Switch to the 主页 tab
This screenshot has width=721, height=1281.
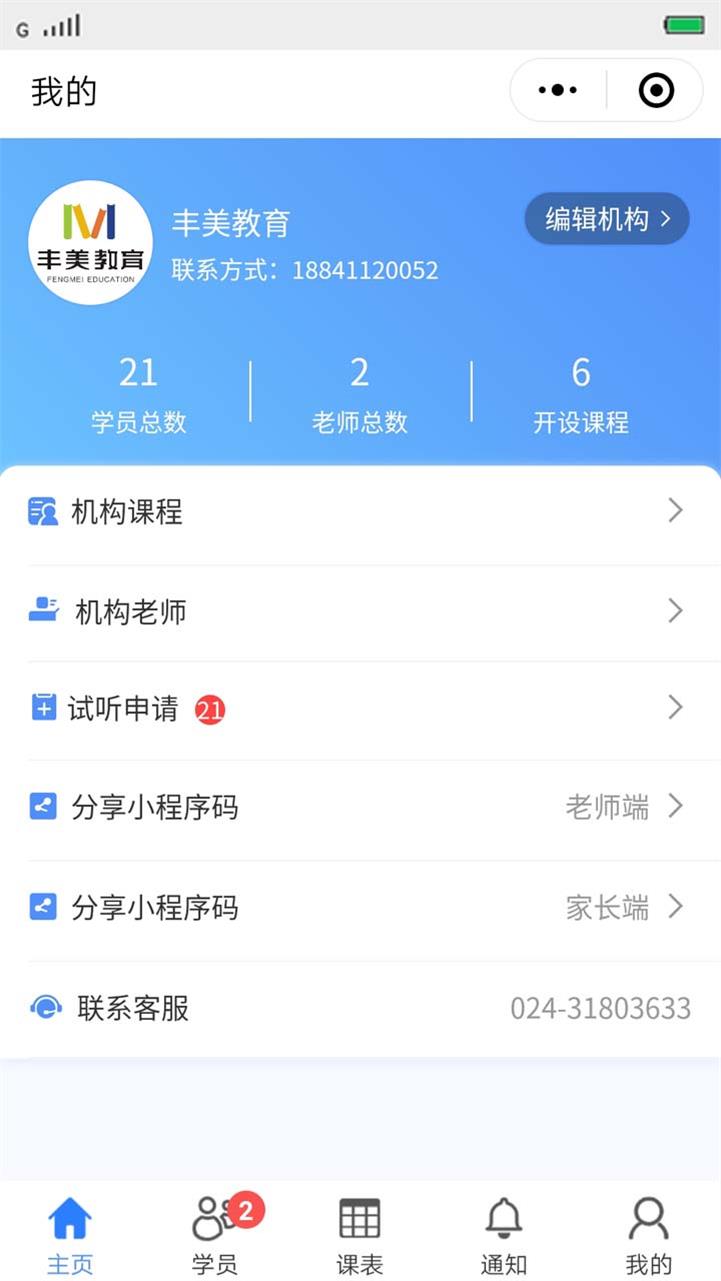(x=71, y=1236)
